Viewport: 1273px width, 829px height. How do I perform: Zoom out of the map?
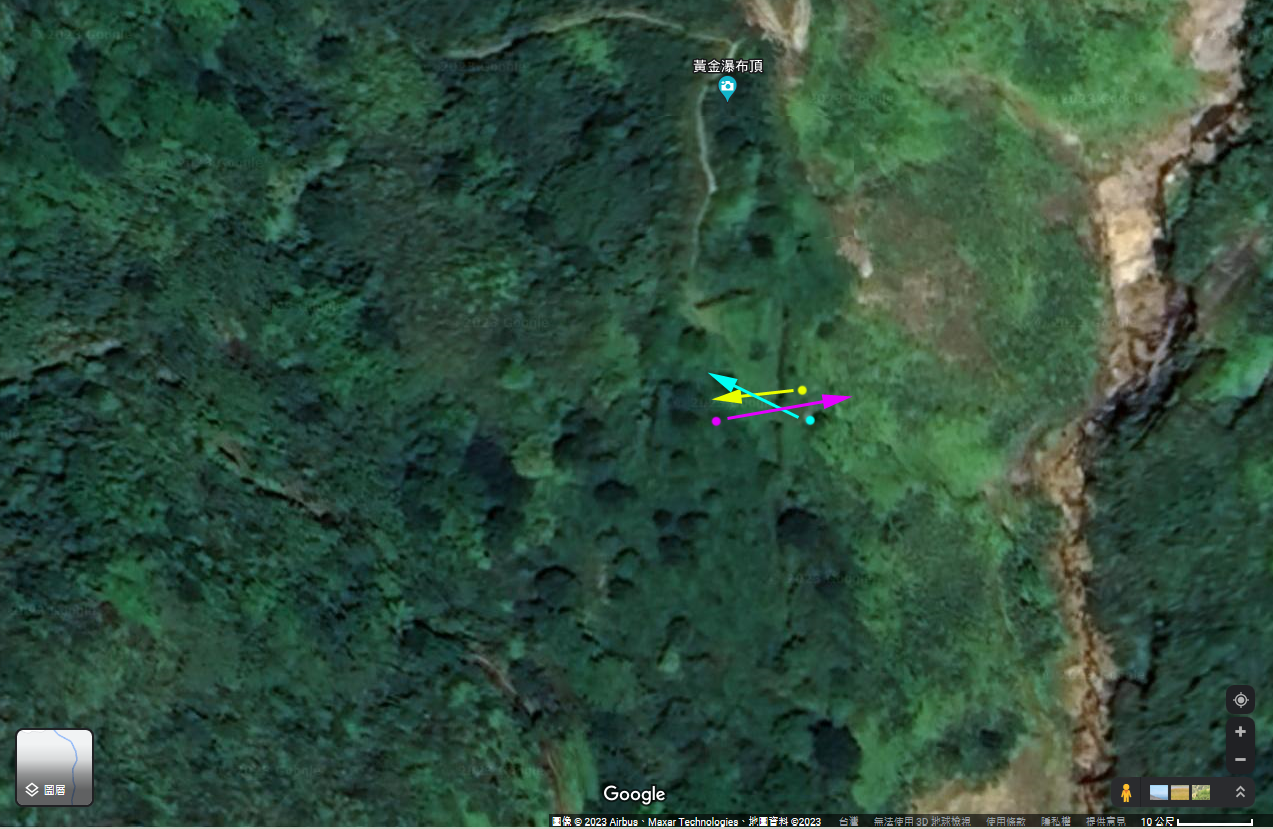pyautogui.click(x=1240, y=760)
